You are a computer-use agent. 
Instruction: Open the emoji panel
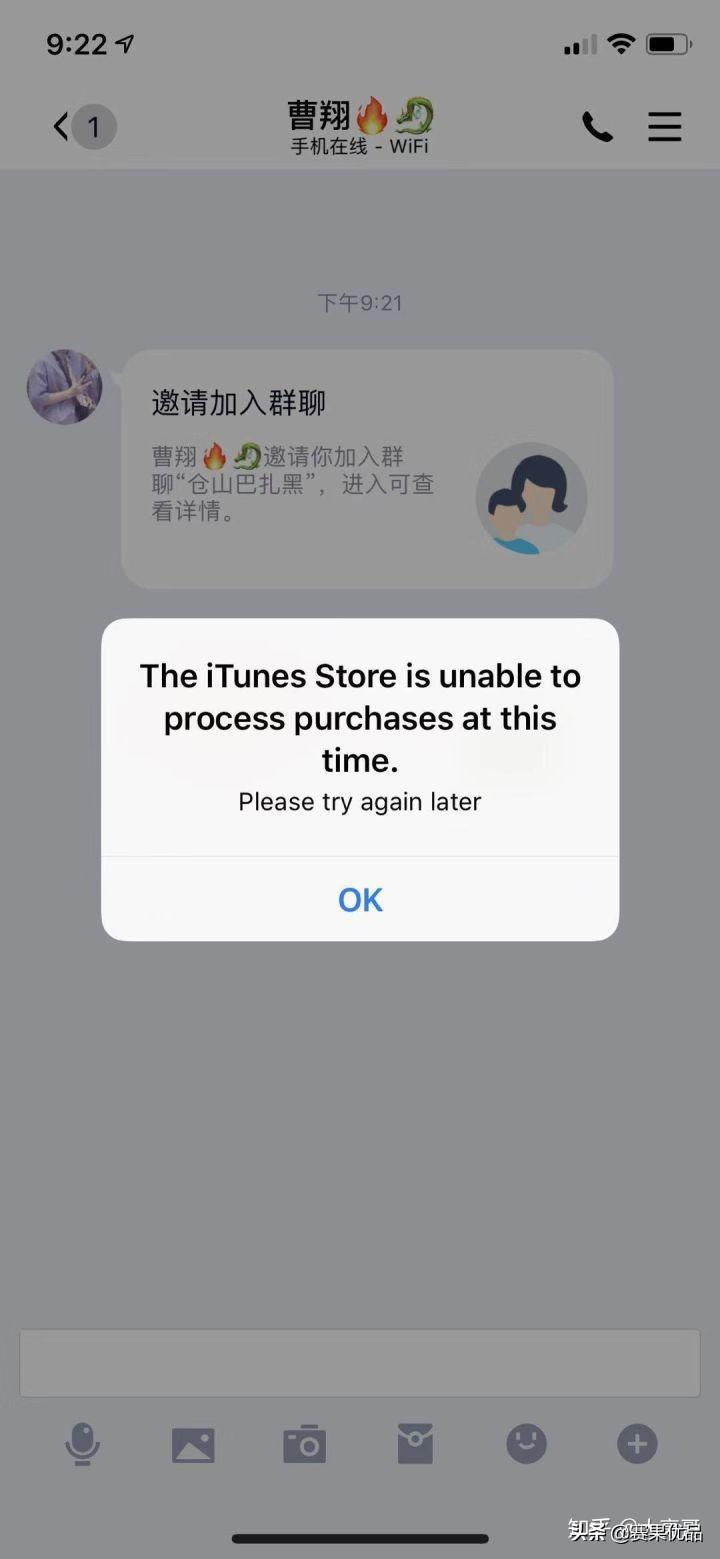[x=526, y=1443]
